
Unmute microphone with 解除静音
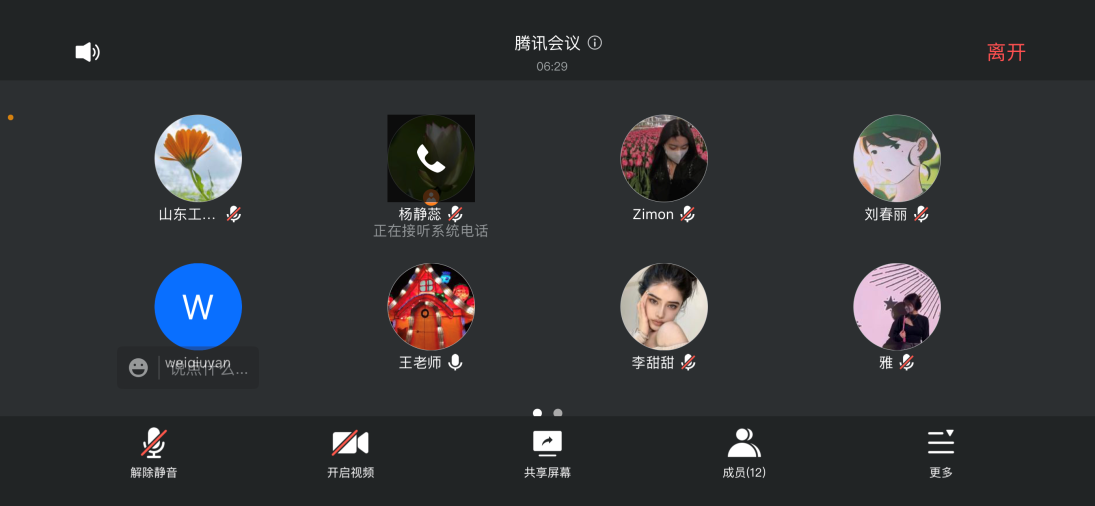coord(153,453)
